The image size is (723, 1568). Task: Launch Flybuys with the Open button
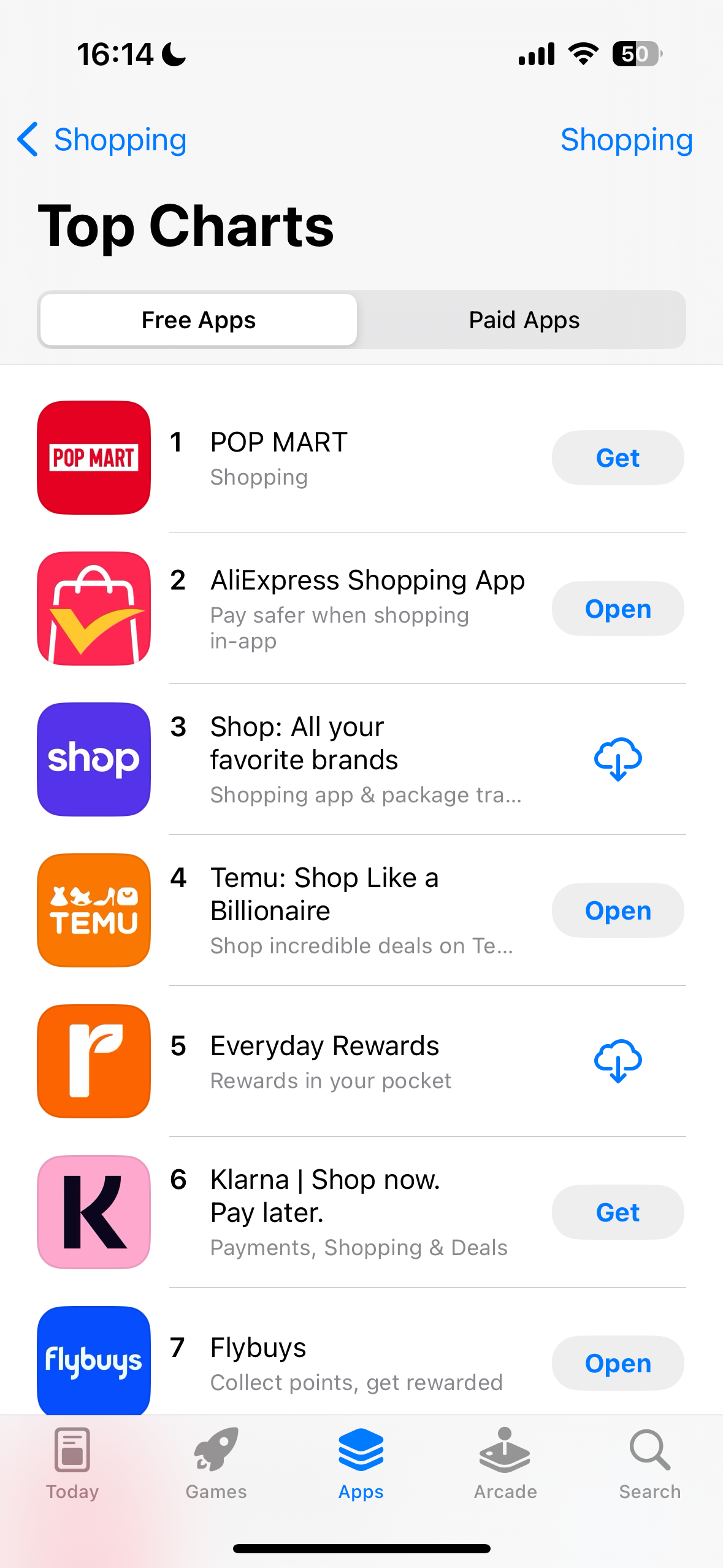617,1363
